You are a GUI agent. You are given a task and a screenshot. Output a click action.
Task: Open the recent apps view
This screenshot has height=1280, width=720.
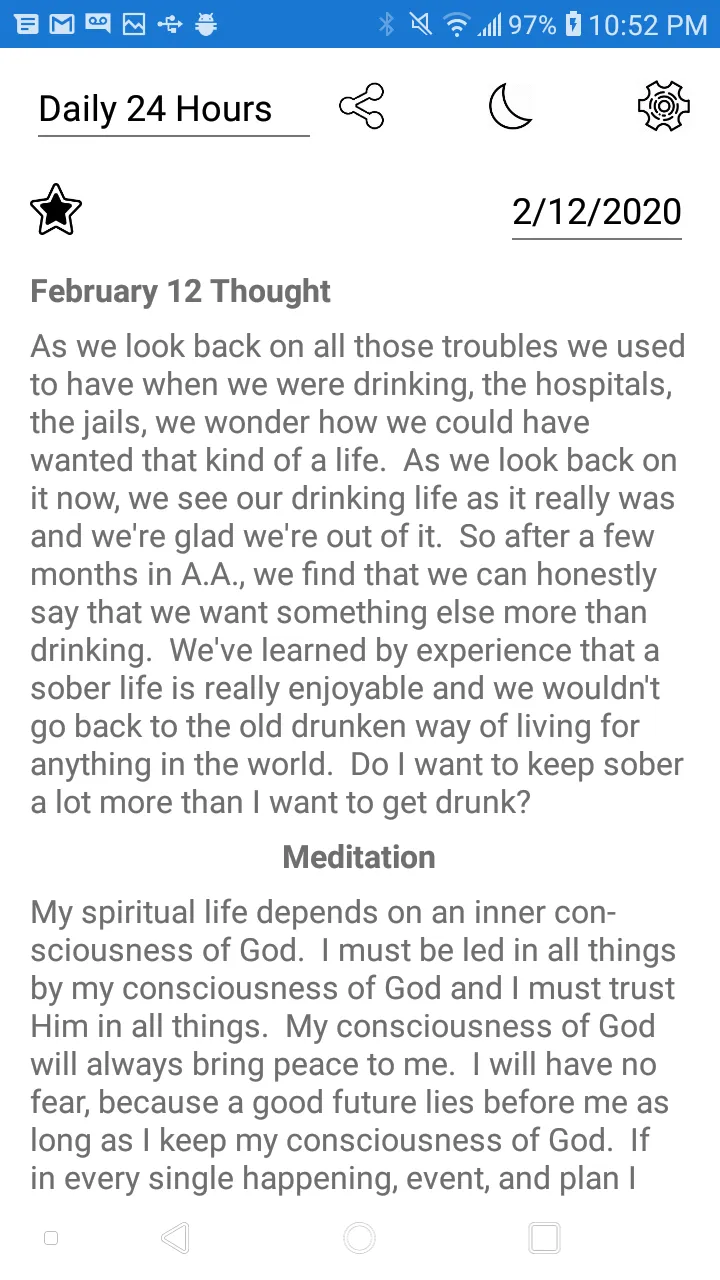544,1238
